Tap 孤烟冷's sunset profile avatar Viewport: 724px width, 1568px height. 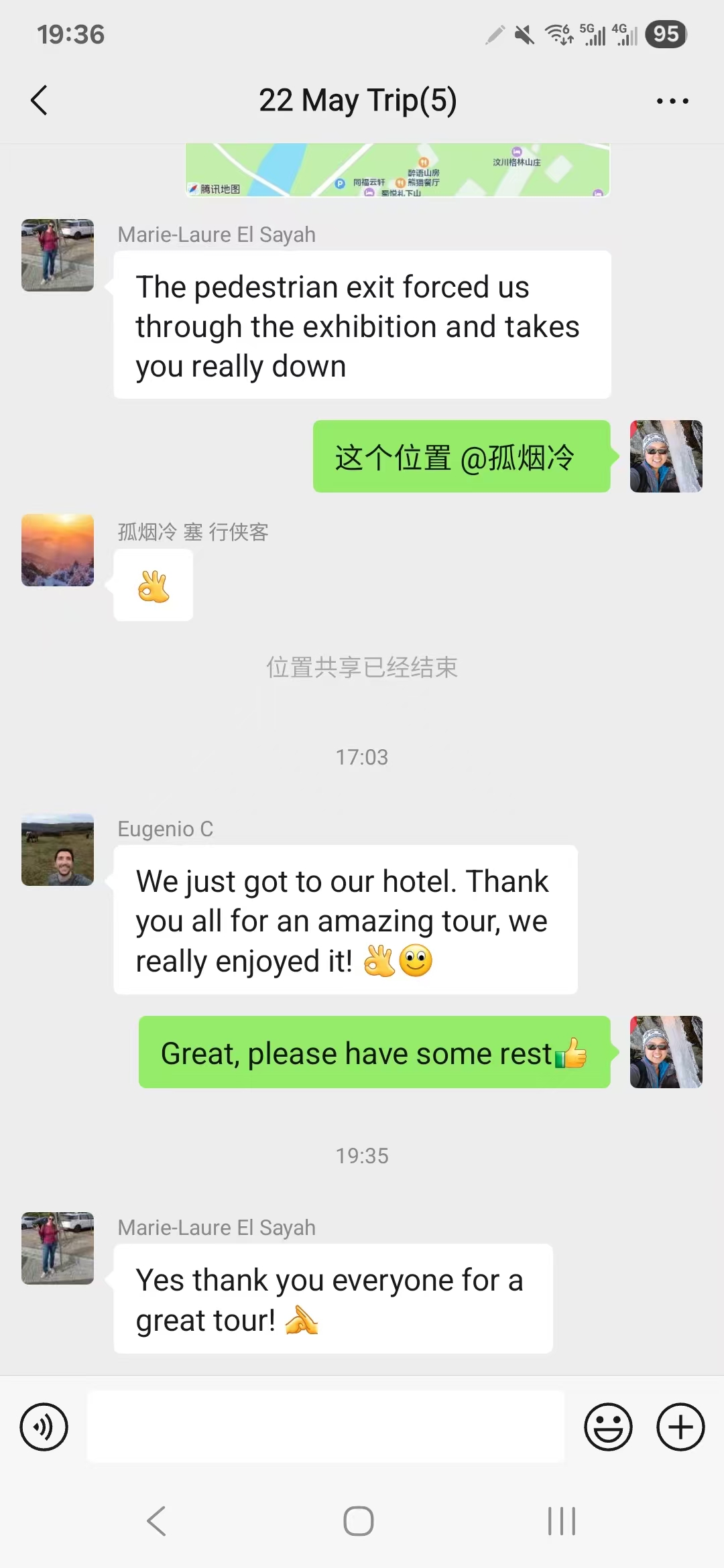[x=57, y=549]
